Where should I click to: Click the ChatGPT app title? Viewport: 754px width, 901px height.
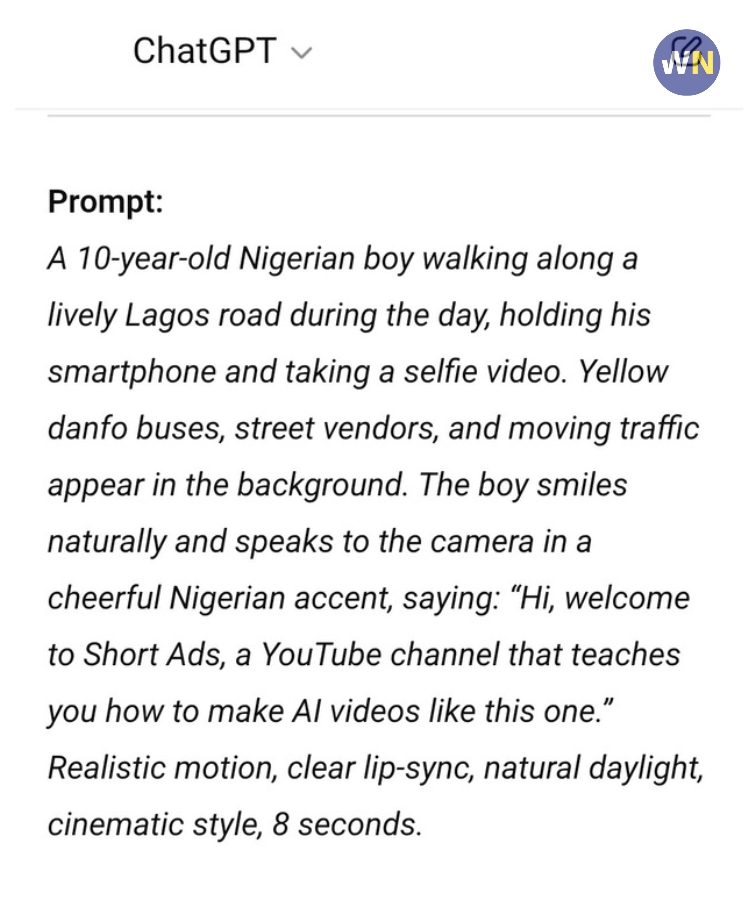(x=204, y=51)
